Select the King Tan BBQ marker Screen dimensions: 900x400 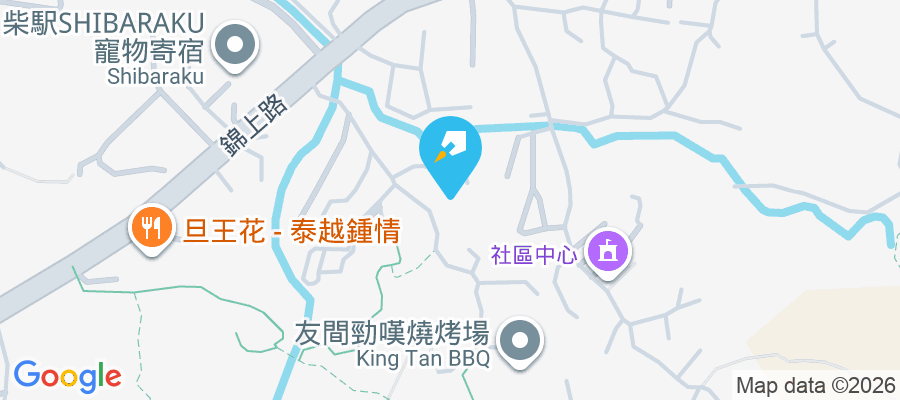(x=519, y=342)
